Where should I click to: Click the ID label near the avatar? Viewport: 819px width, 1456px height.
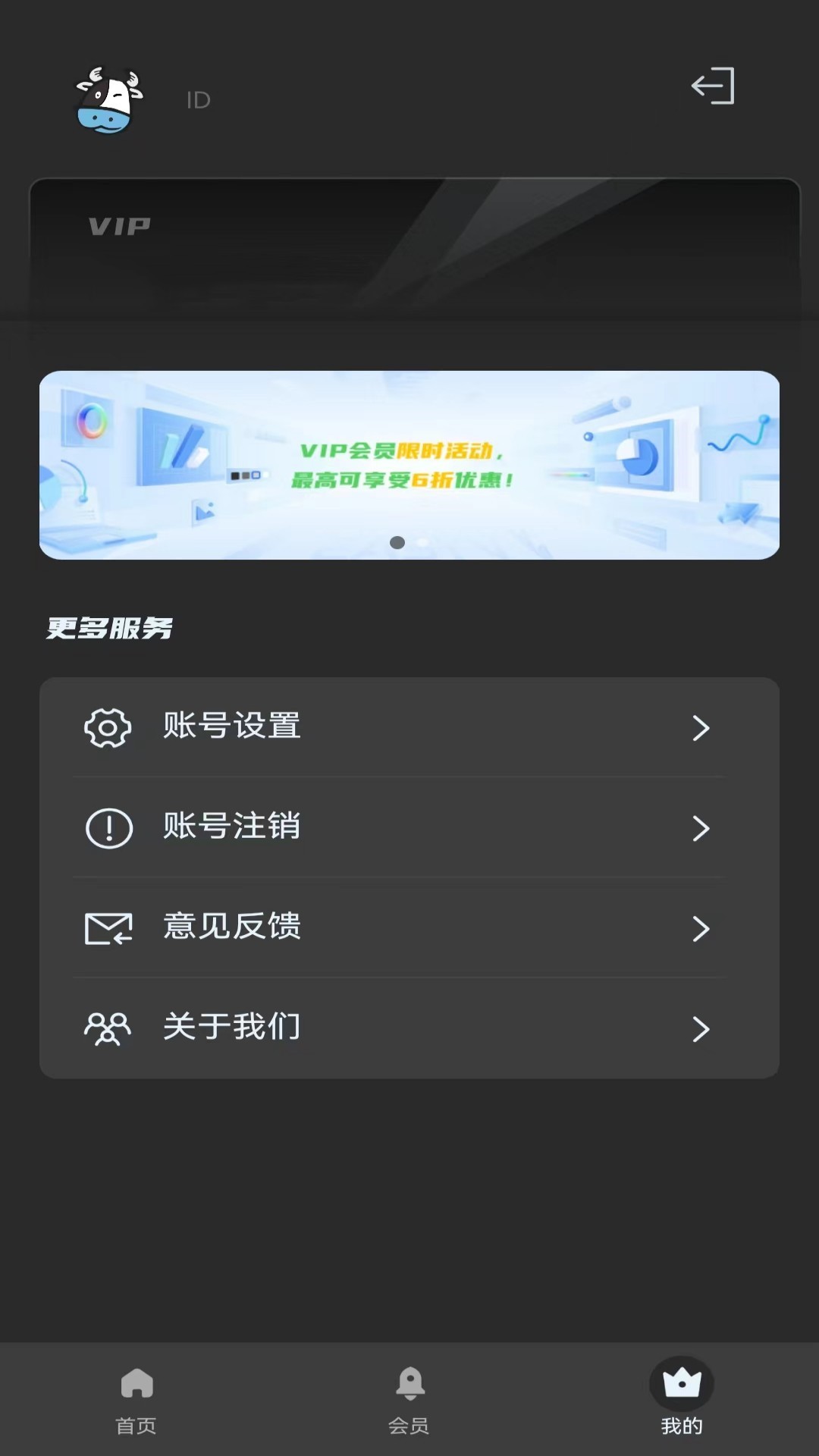196,99
